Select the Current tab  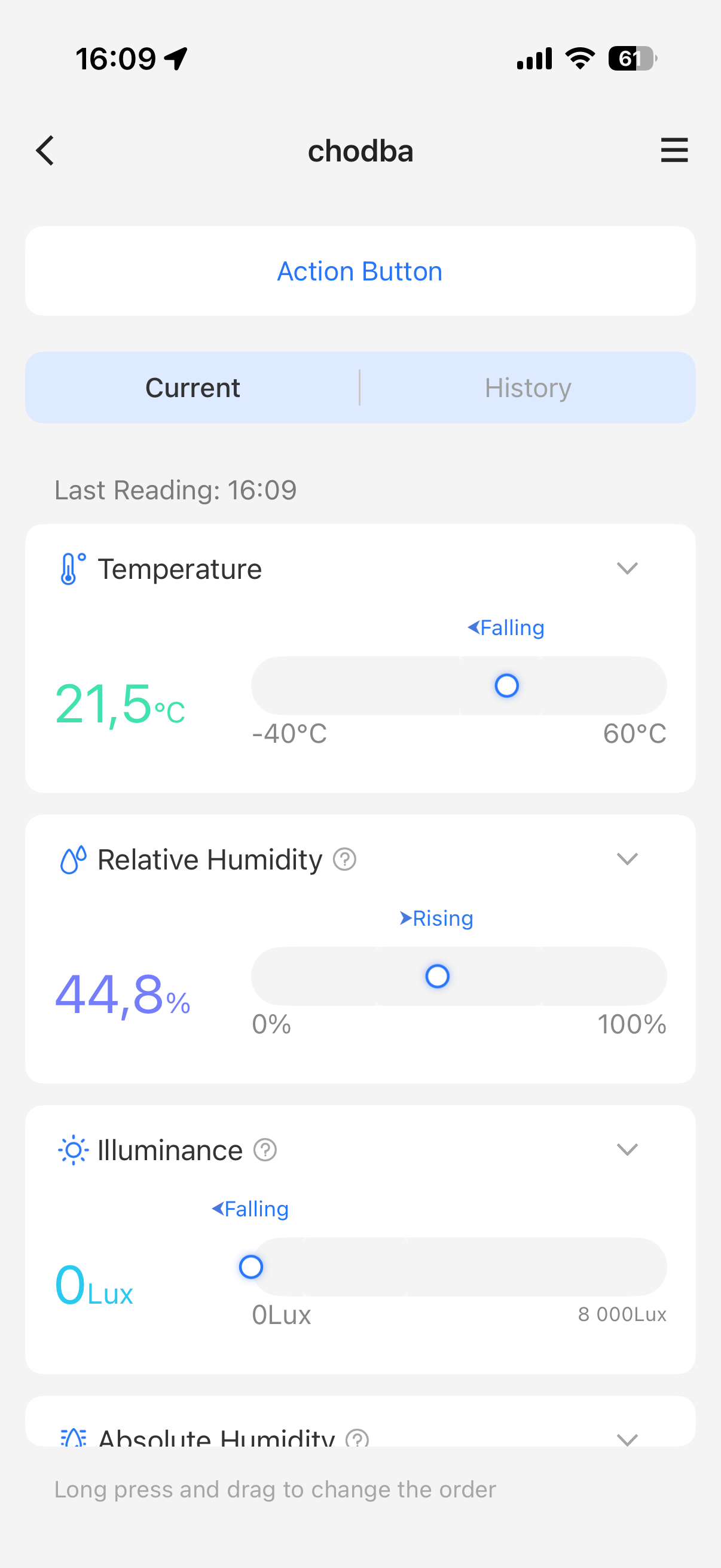(193, 388)
